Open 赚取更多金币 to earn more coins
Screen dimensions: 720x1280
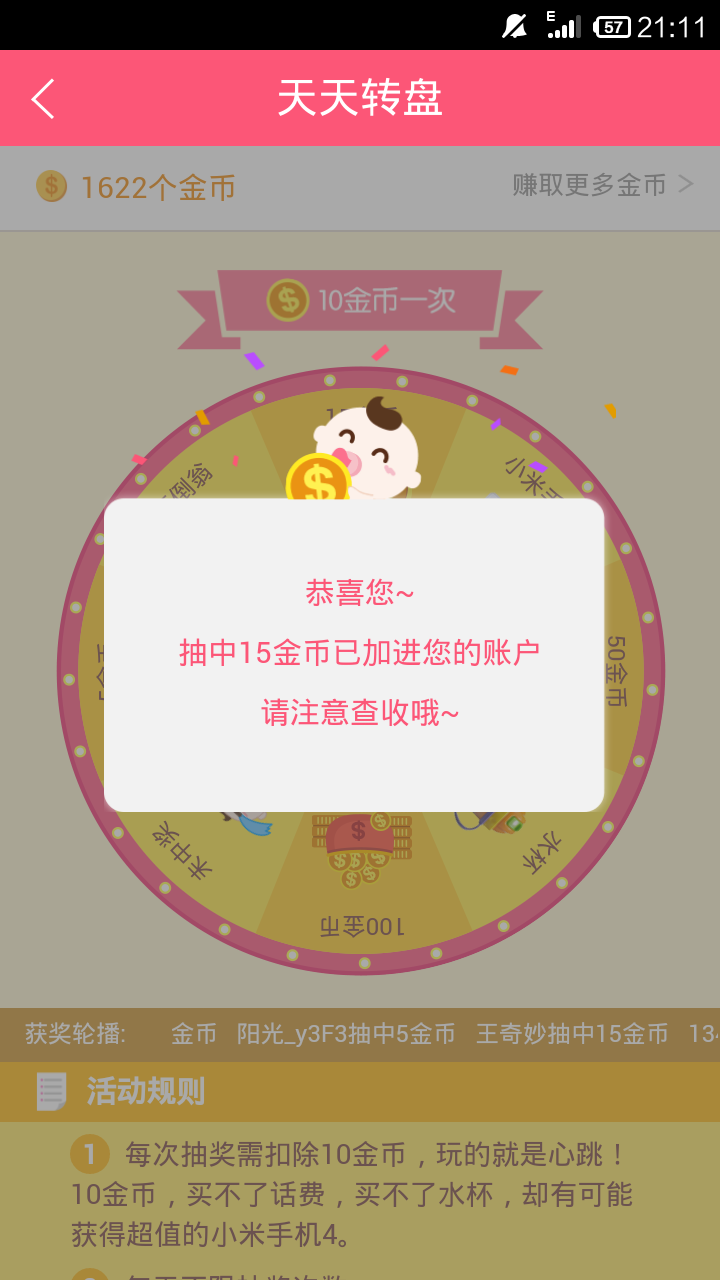pyautogui.click(x=602, y=185)
